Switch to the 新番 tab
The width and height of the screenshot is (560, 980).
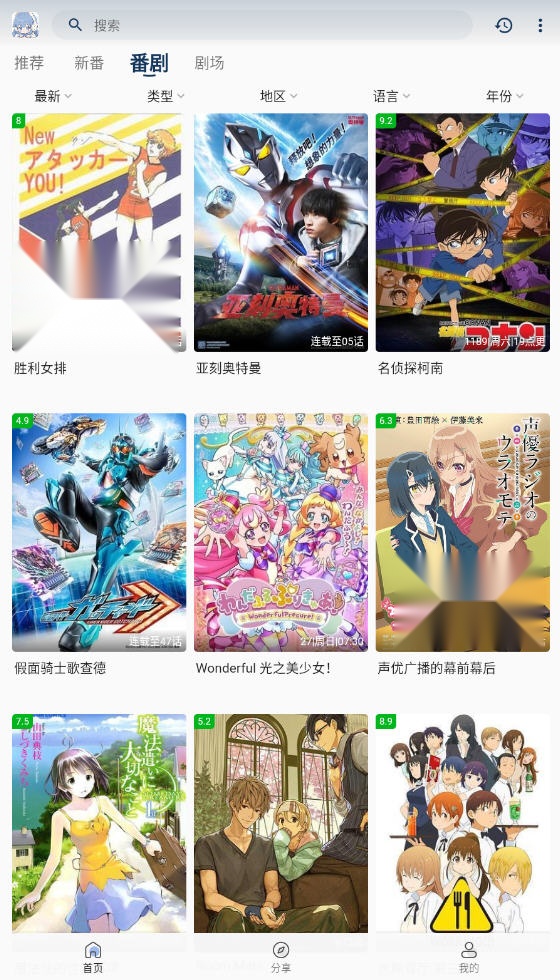(89, 62)
